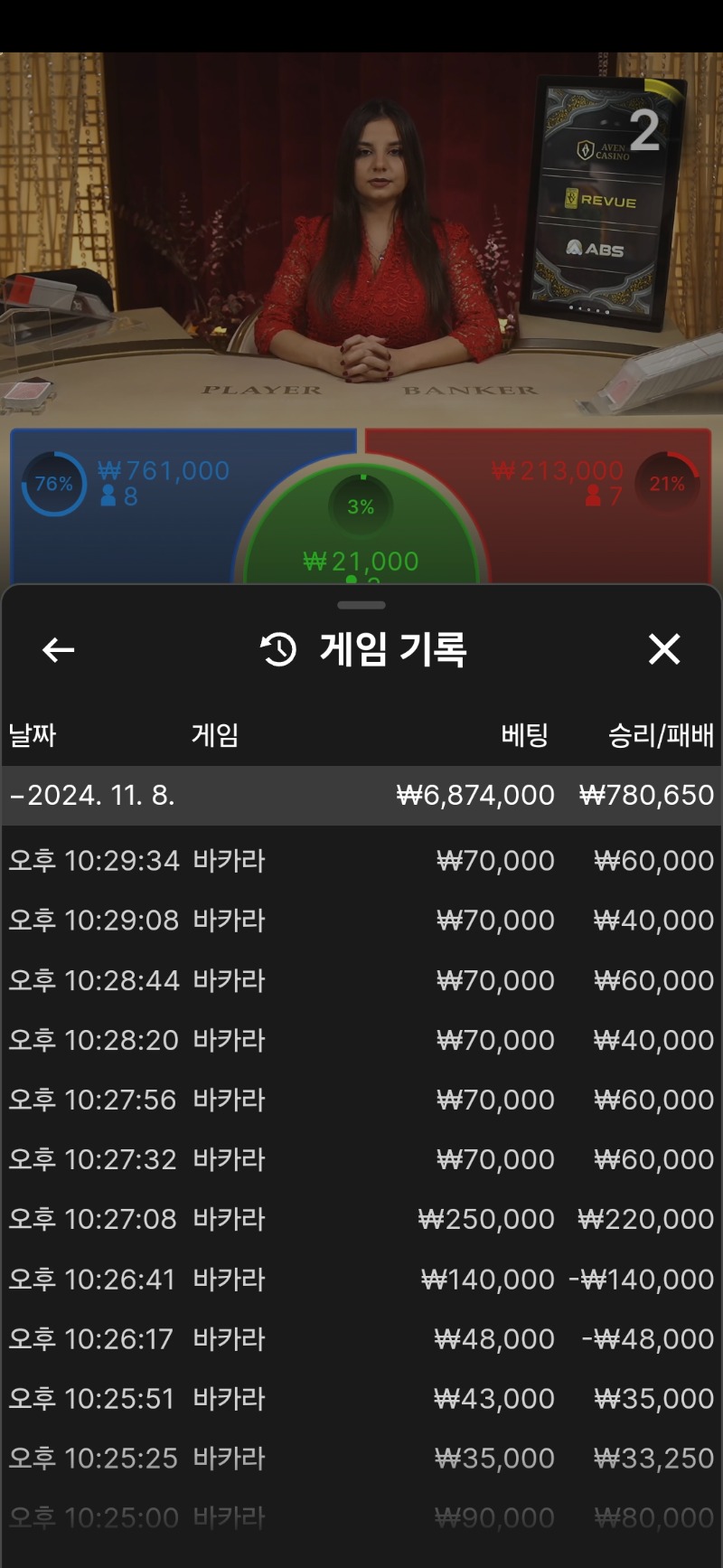Viewport: 723px width, 1568px height.
Task: Open the 오후 10:29:34 baccarat record
Action: pos(361,860)
